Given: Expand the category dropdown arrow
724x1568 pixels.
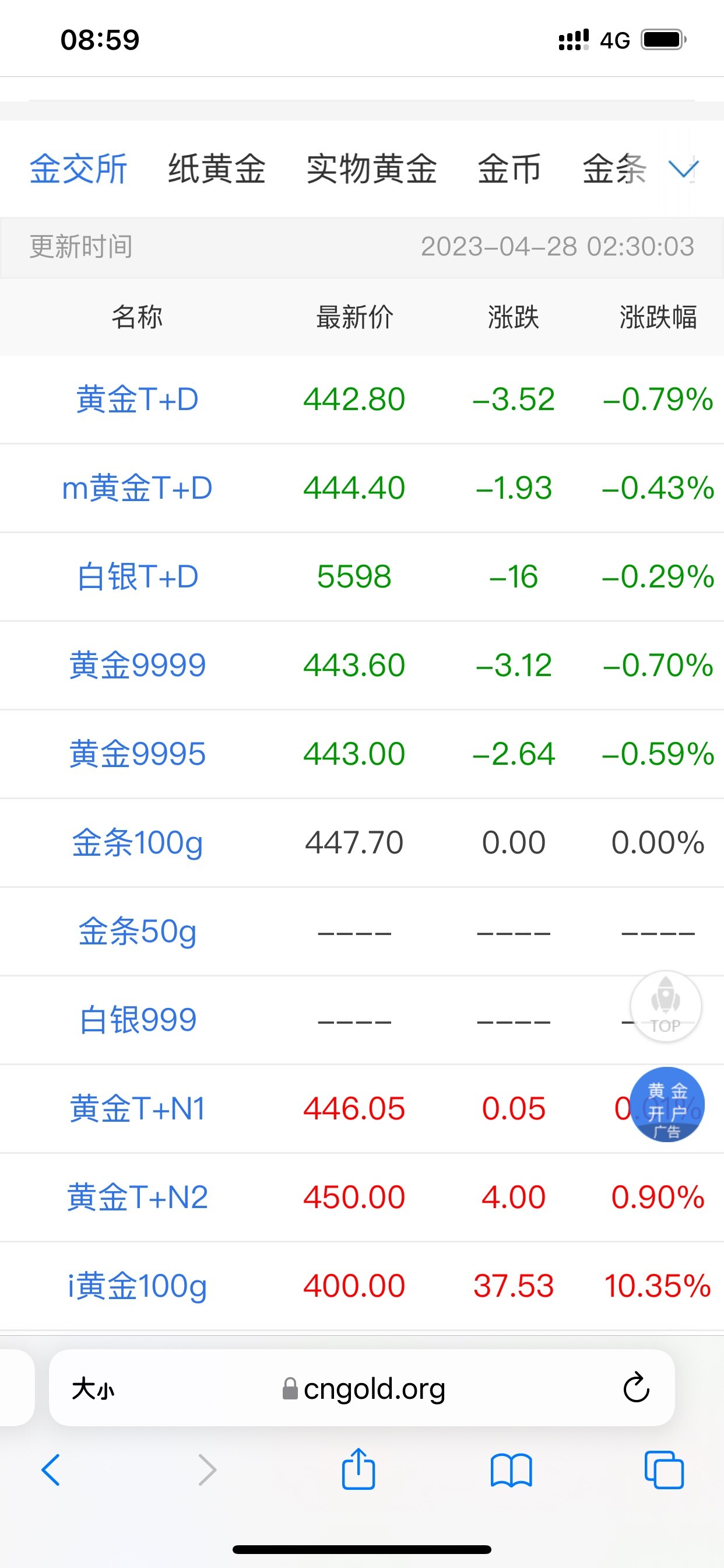Looking at the screenshot, I should click(x=683, y=169).
